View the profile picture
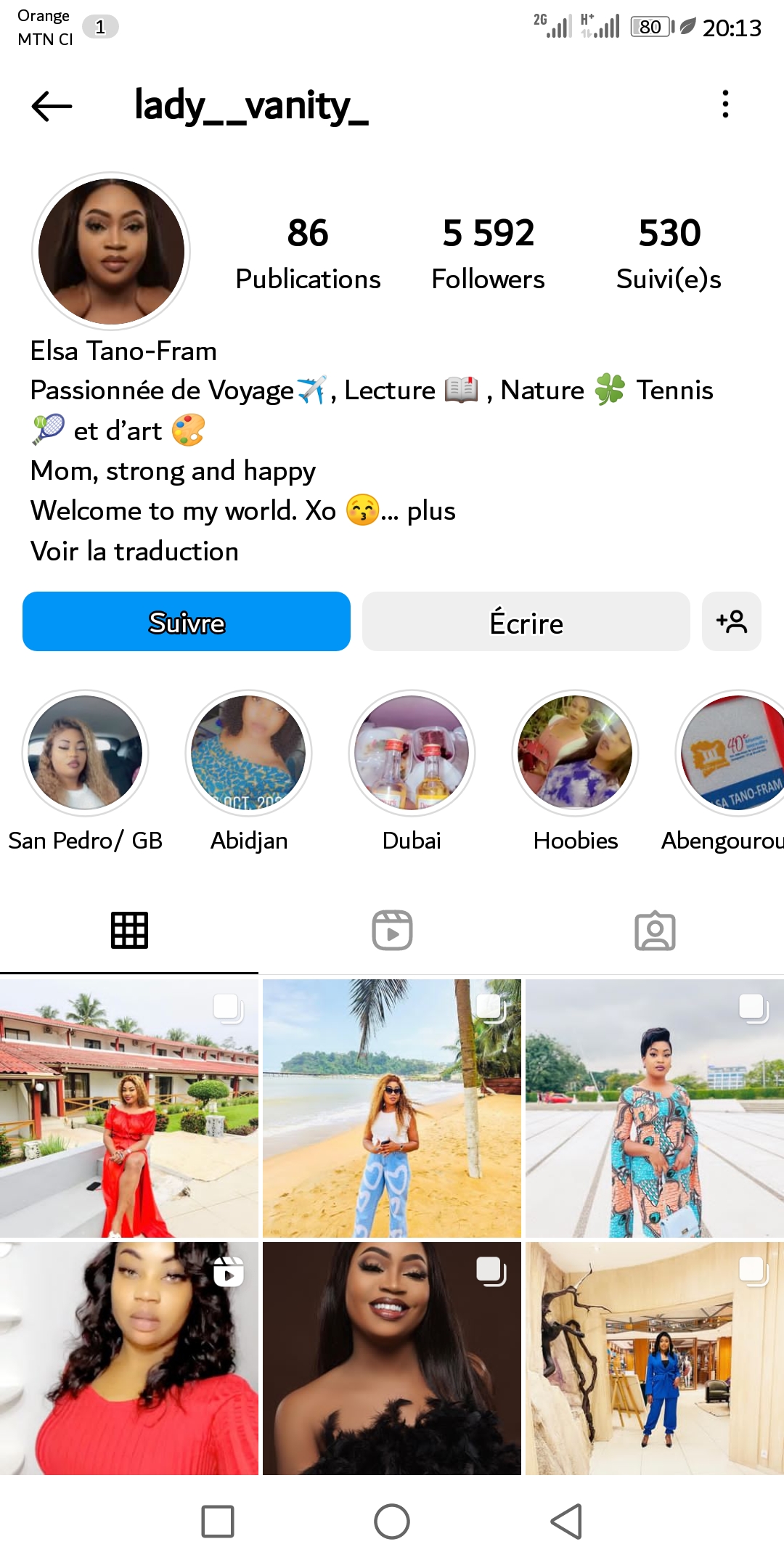 click(x=111, y=251)
